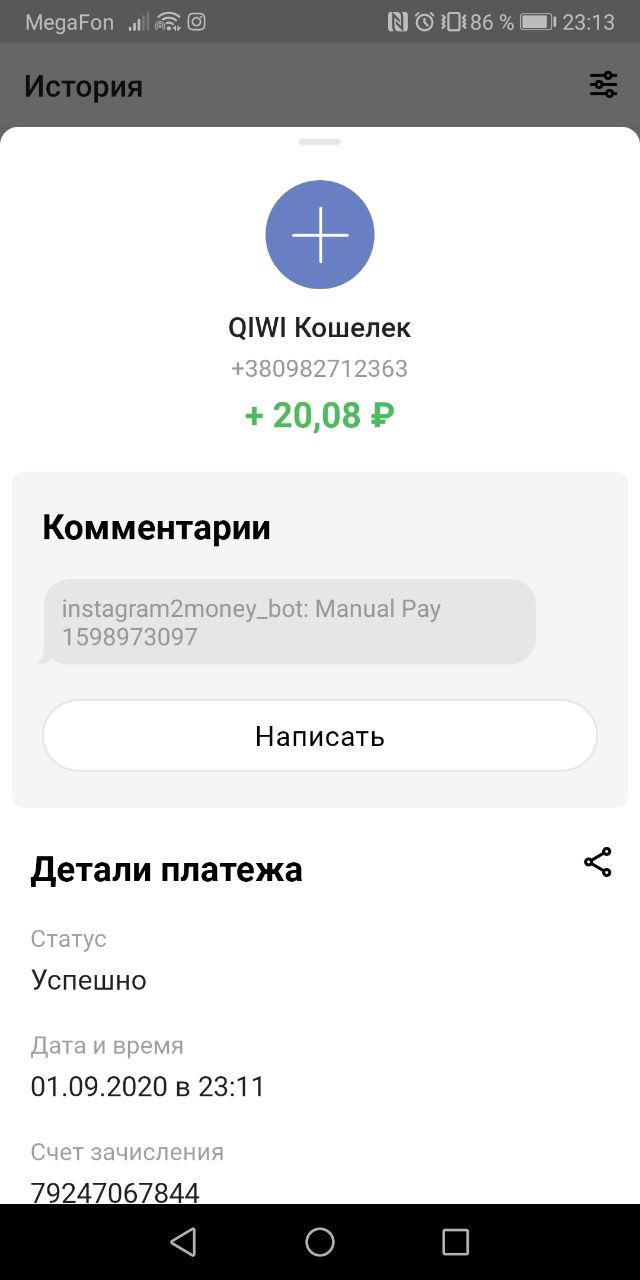Open the history filter settings icon

coord(603,85)
